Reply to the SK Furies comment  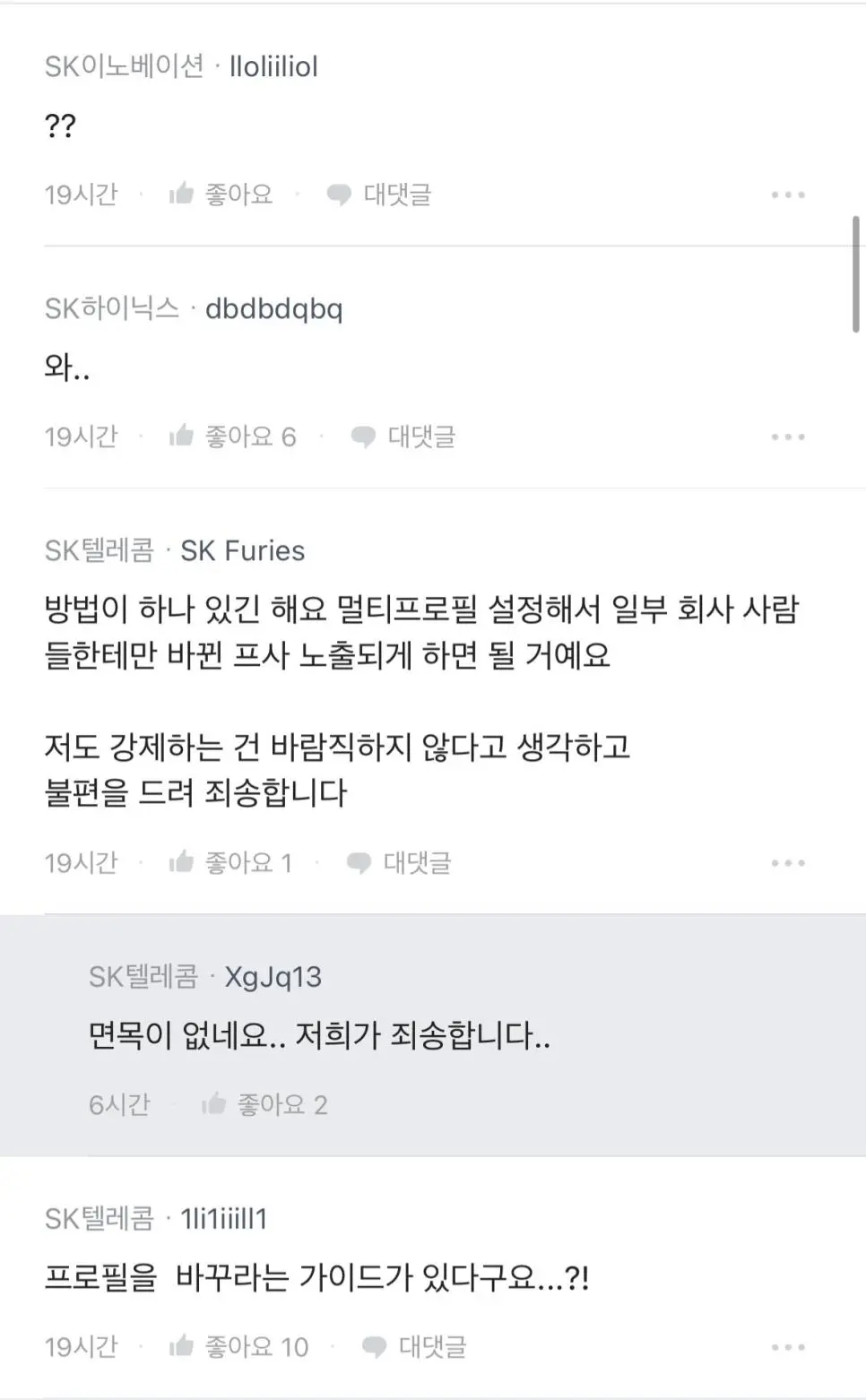pos(399,862)
